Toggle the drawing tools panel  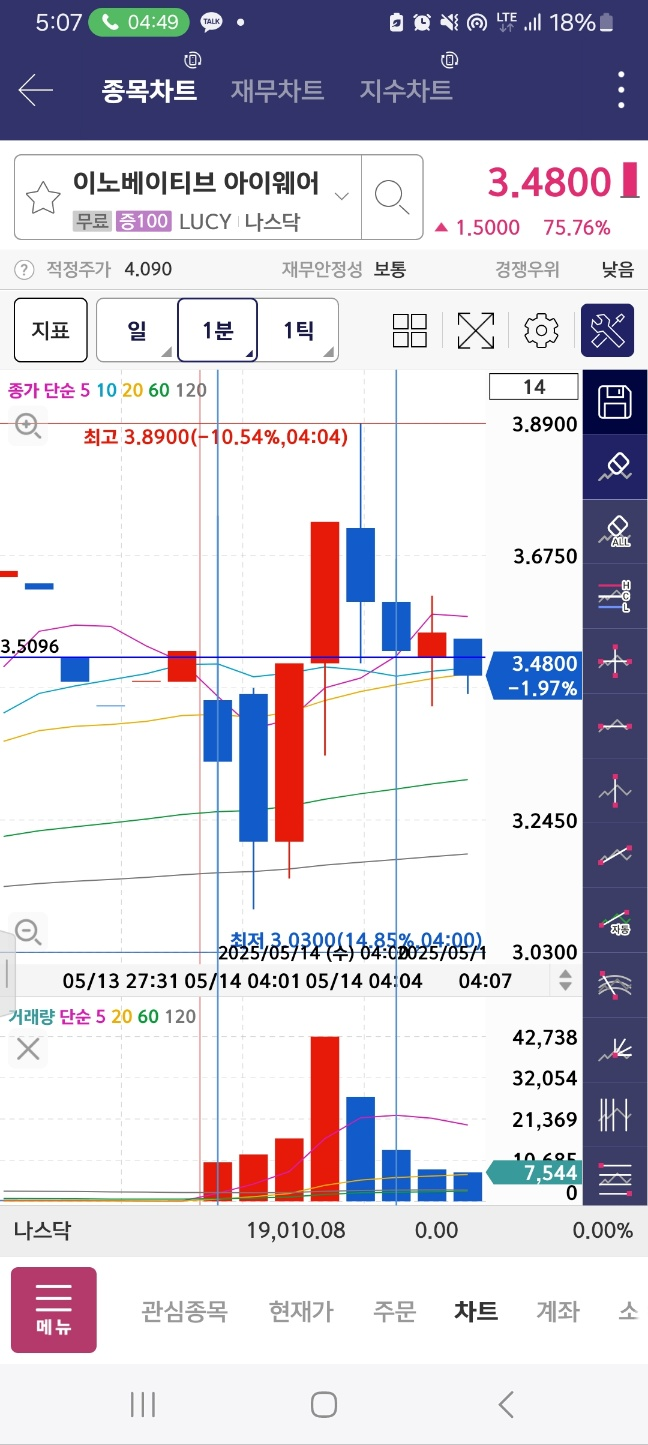point(608,330)
